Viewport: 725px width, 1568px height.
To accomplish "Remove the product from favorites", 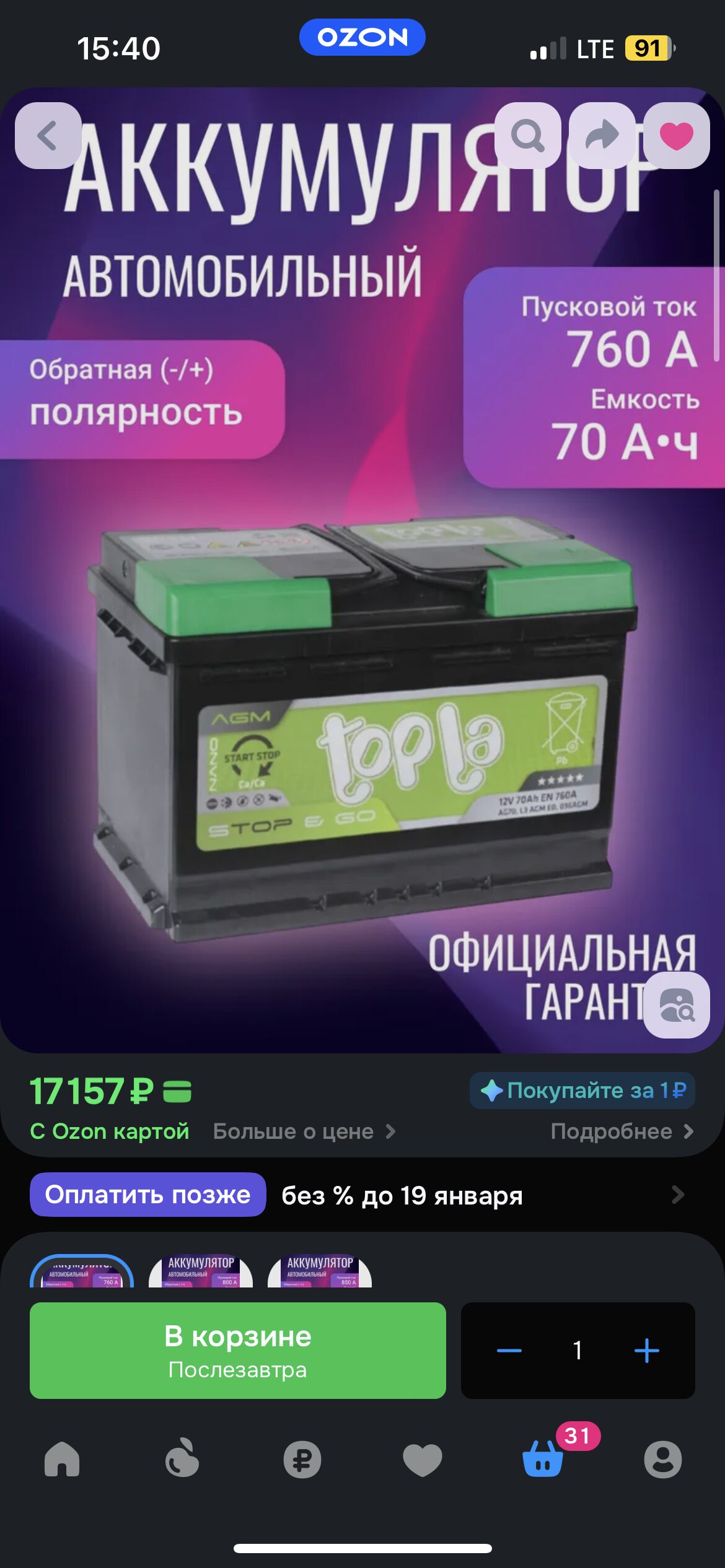I will point(676,136).
